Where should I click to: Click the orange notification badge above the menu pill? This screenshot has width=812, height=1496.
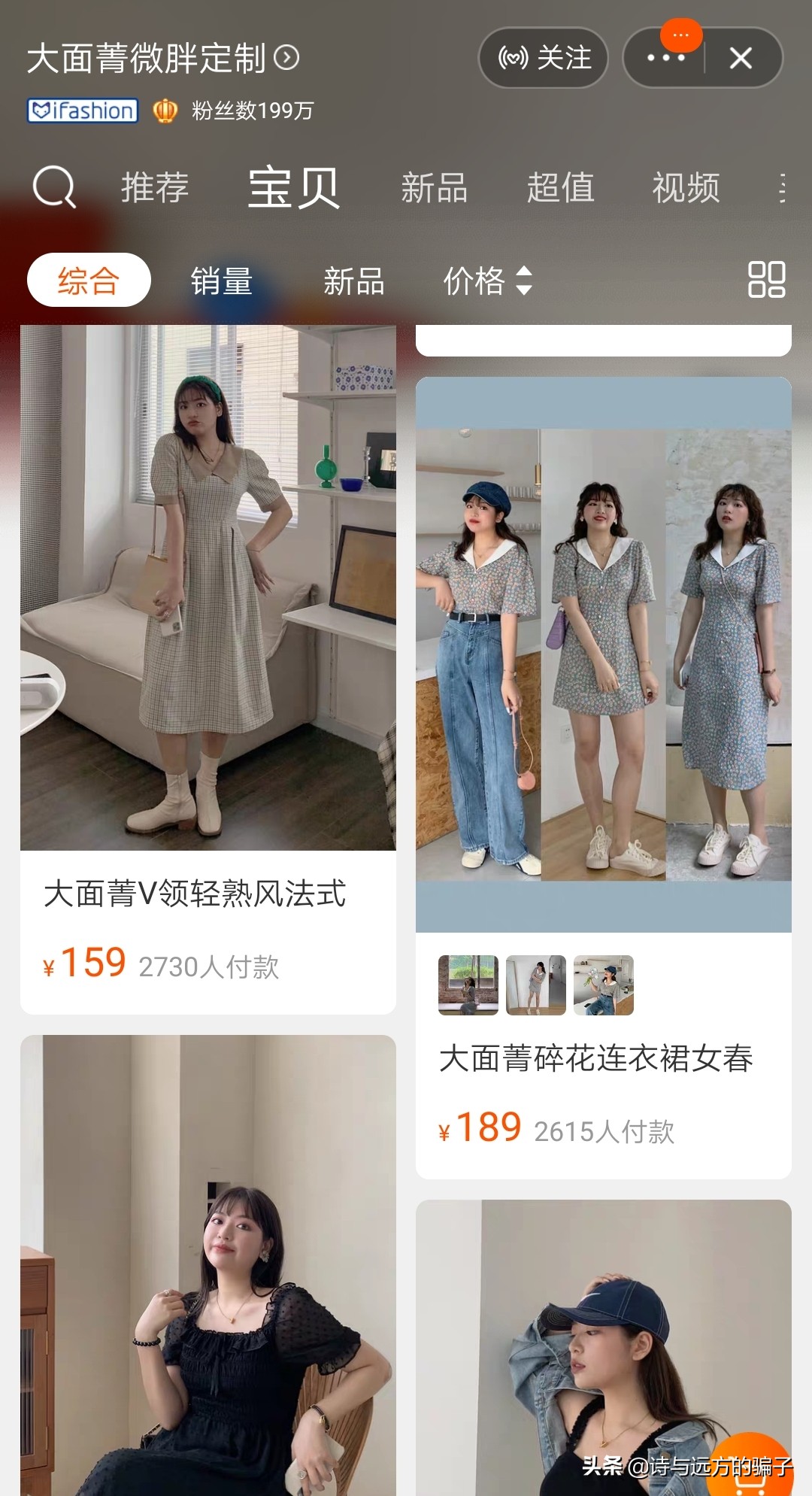coord(680,34)
